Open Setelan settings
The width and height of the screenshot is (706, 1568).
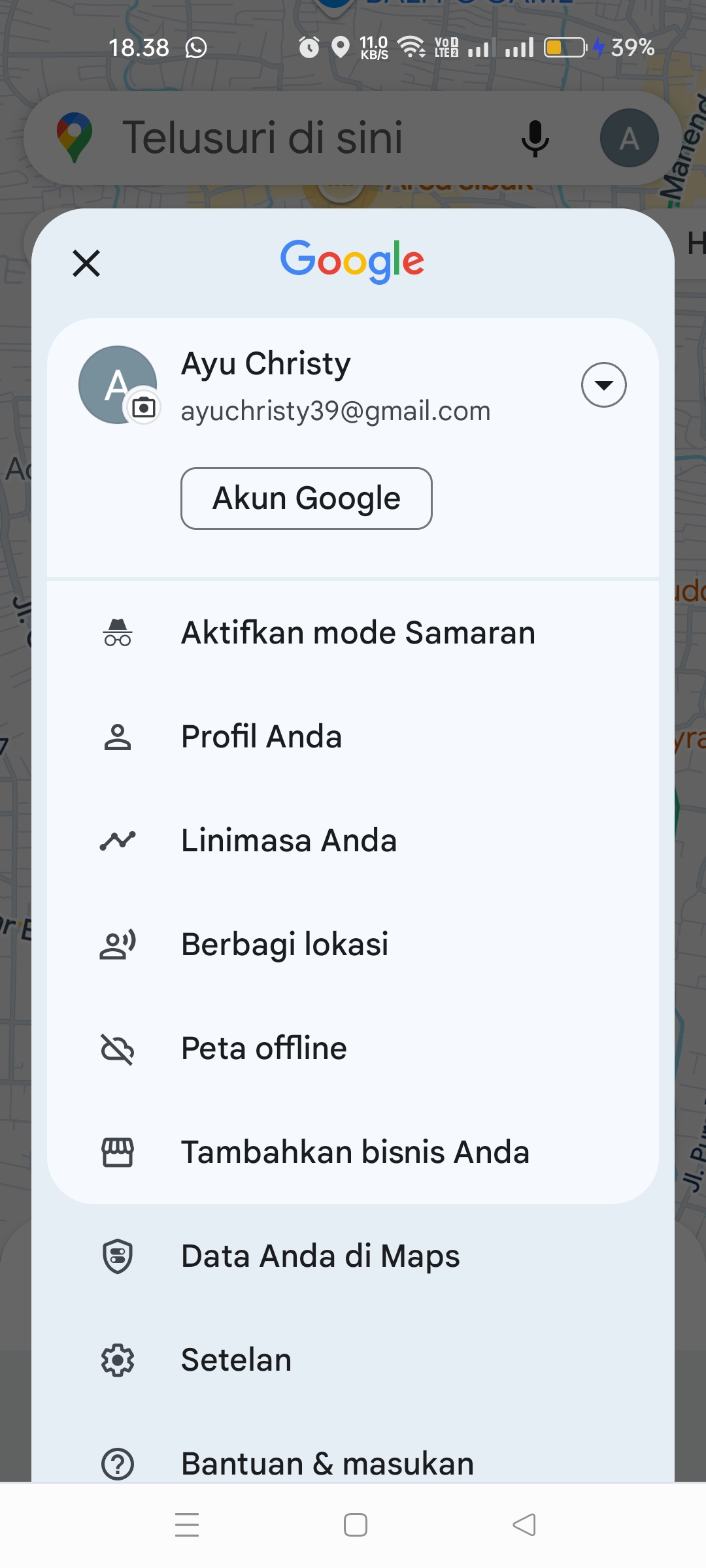coord(353,1360)
